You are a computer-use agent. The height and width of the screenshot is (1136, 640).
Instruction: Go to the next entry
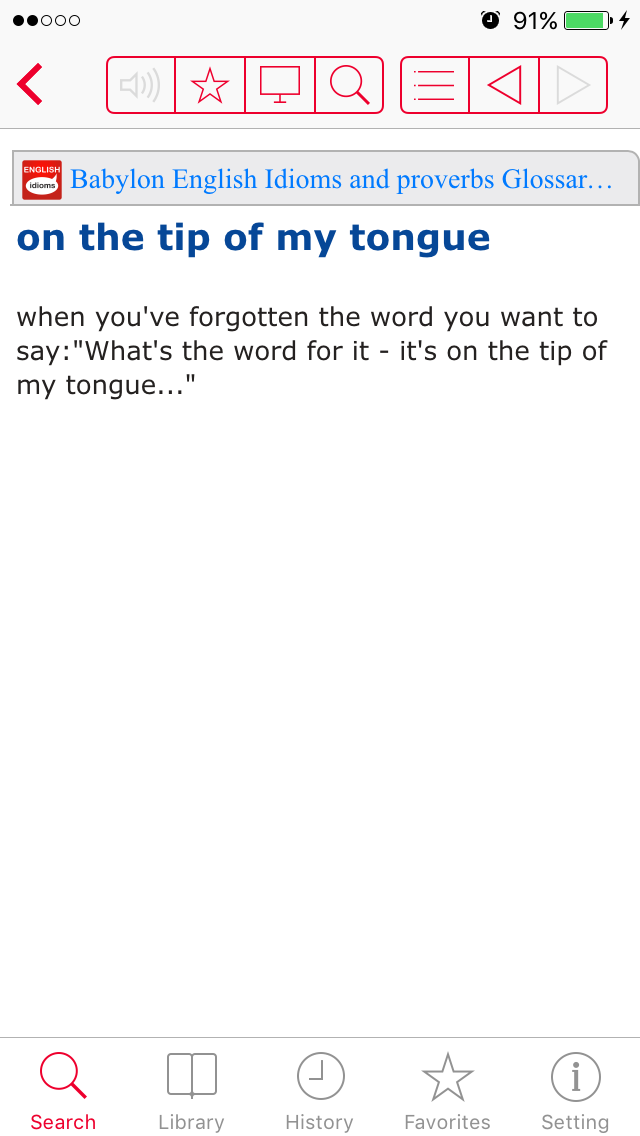click(x=573, y=85)
